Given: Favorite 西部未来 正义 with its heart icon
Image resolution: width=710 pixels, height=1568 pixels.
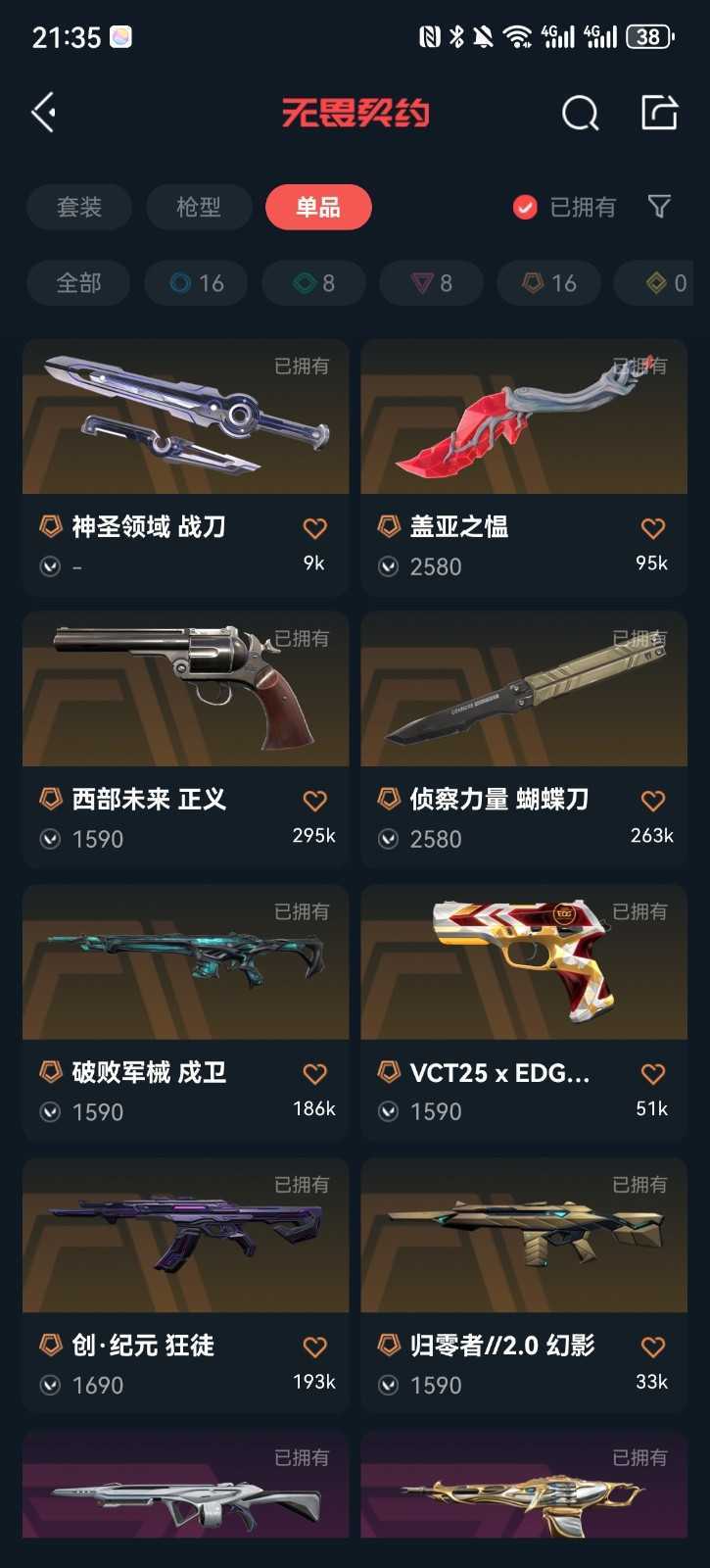Looking at the screenshot, I should tap(314, 800).
